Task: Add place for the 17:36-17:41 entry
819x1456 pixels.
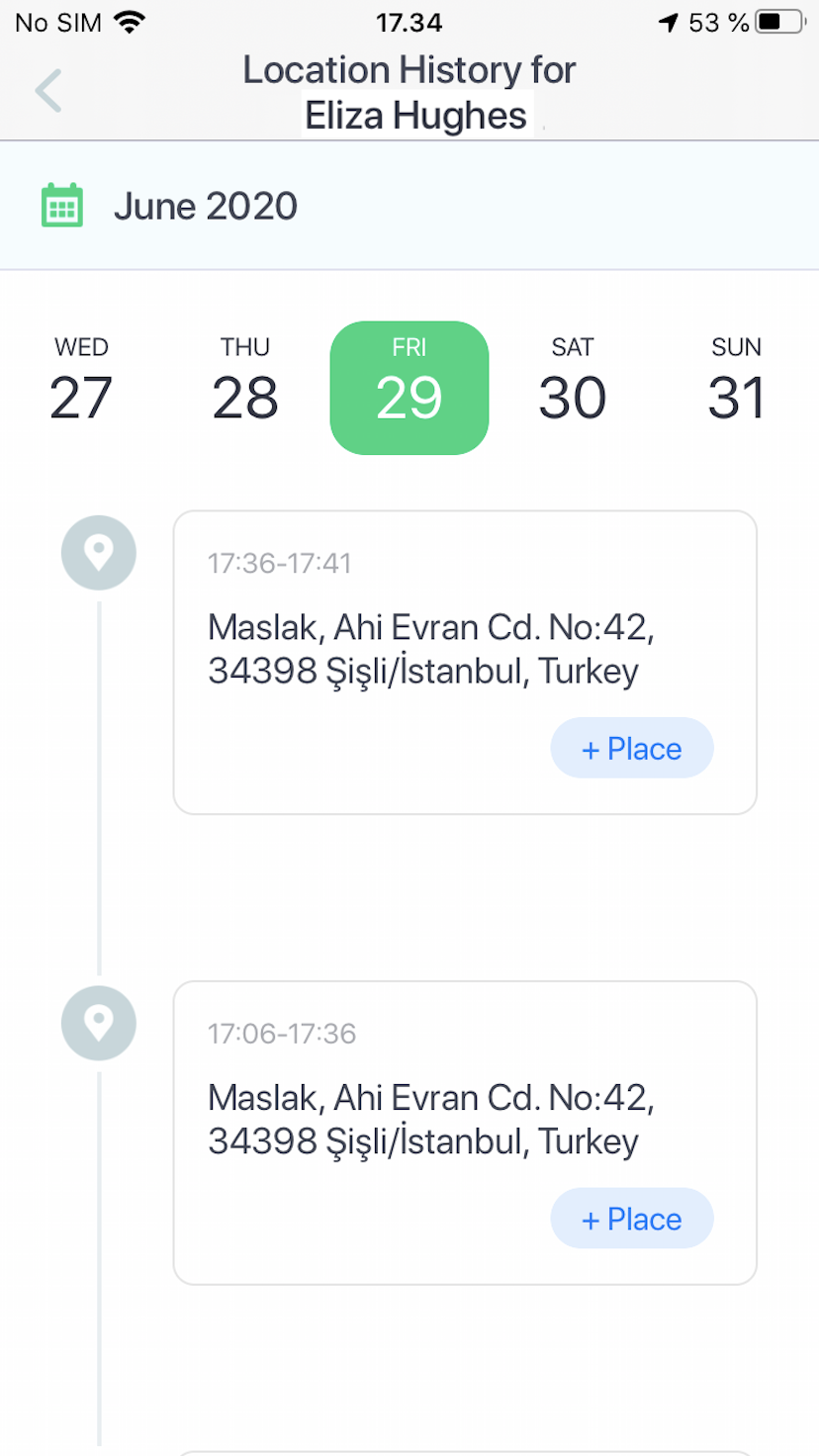Action: [632, 749]
